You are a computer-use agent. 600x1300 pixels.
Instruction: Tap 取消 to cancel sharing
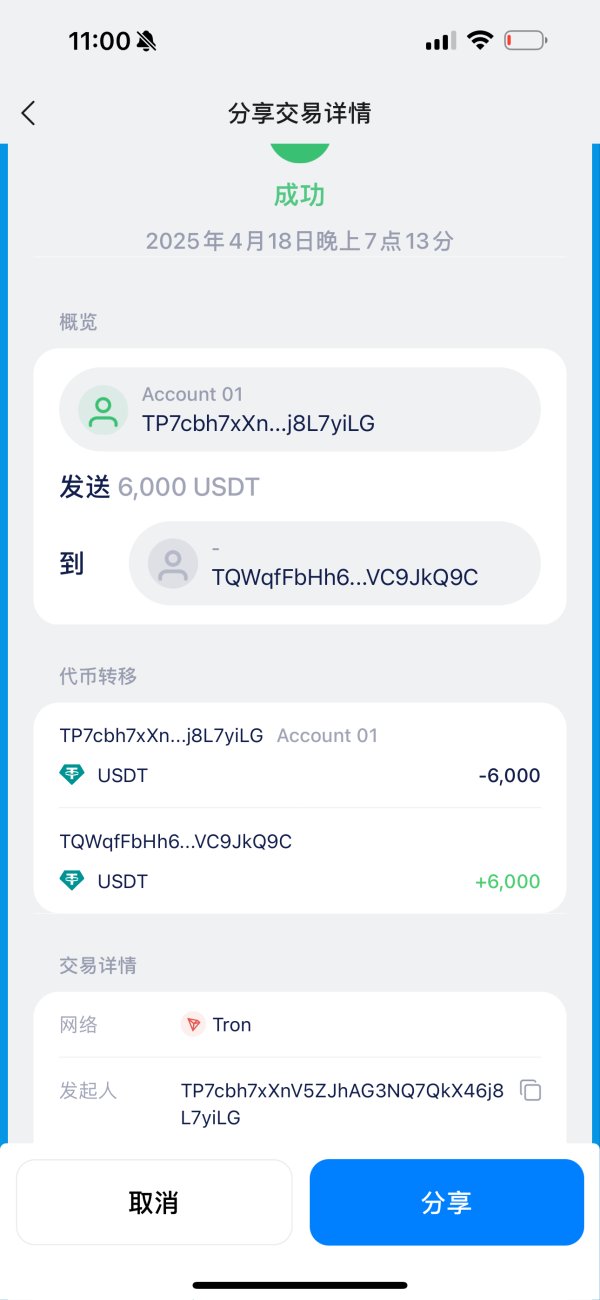click(154, 1202)
